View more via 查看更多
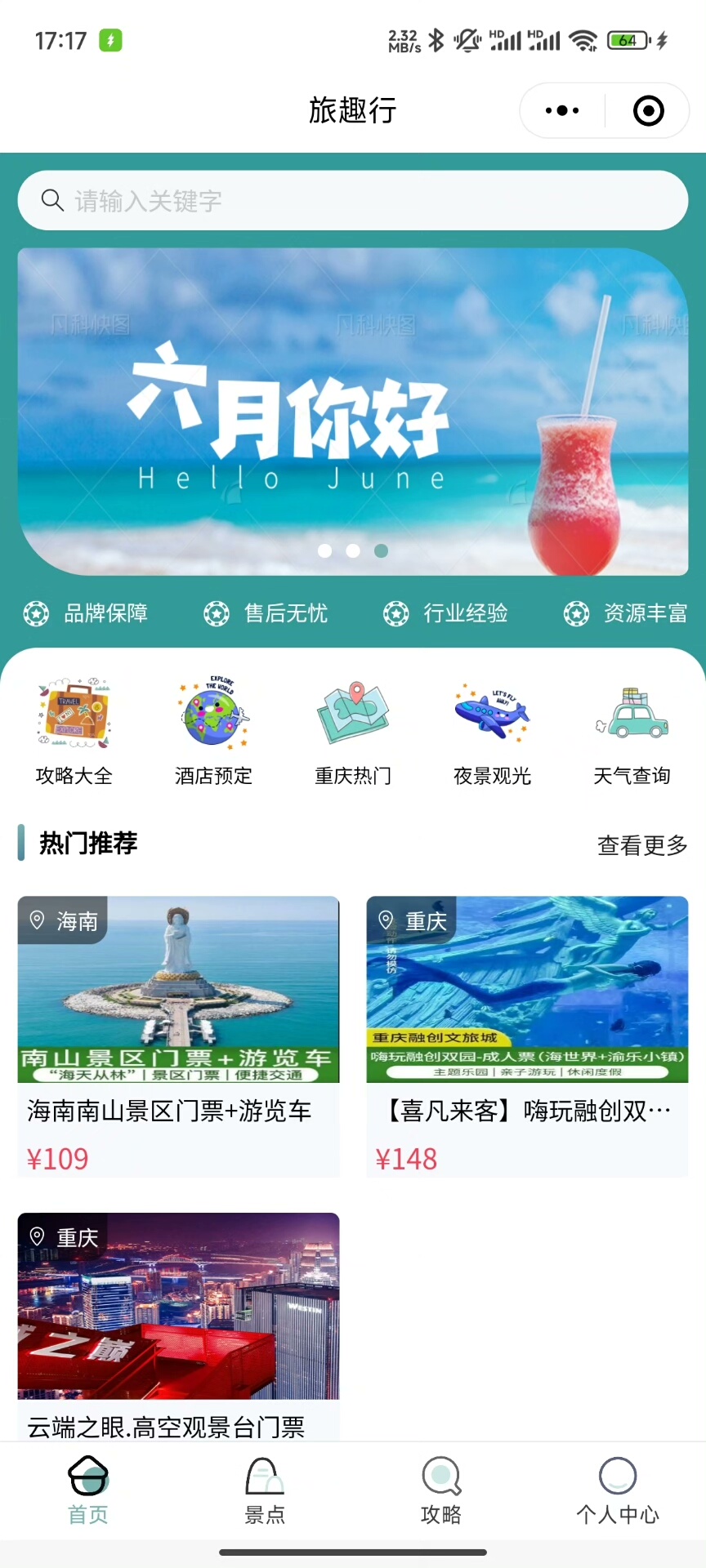 tap(642, 845)
